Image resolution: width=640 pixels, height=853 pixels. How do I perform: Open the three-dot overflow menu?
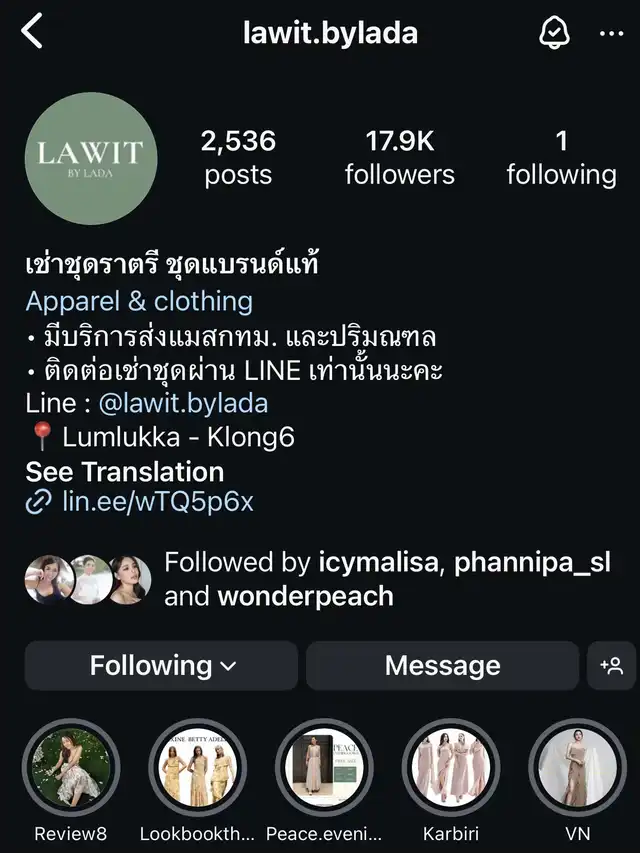(611, 33)
